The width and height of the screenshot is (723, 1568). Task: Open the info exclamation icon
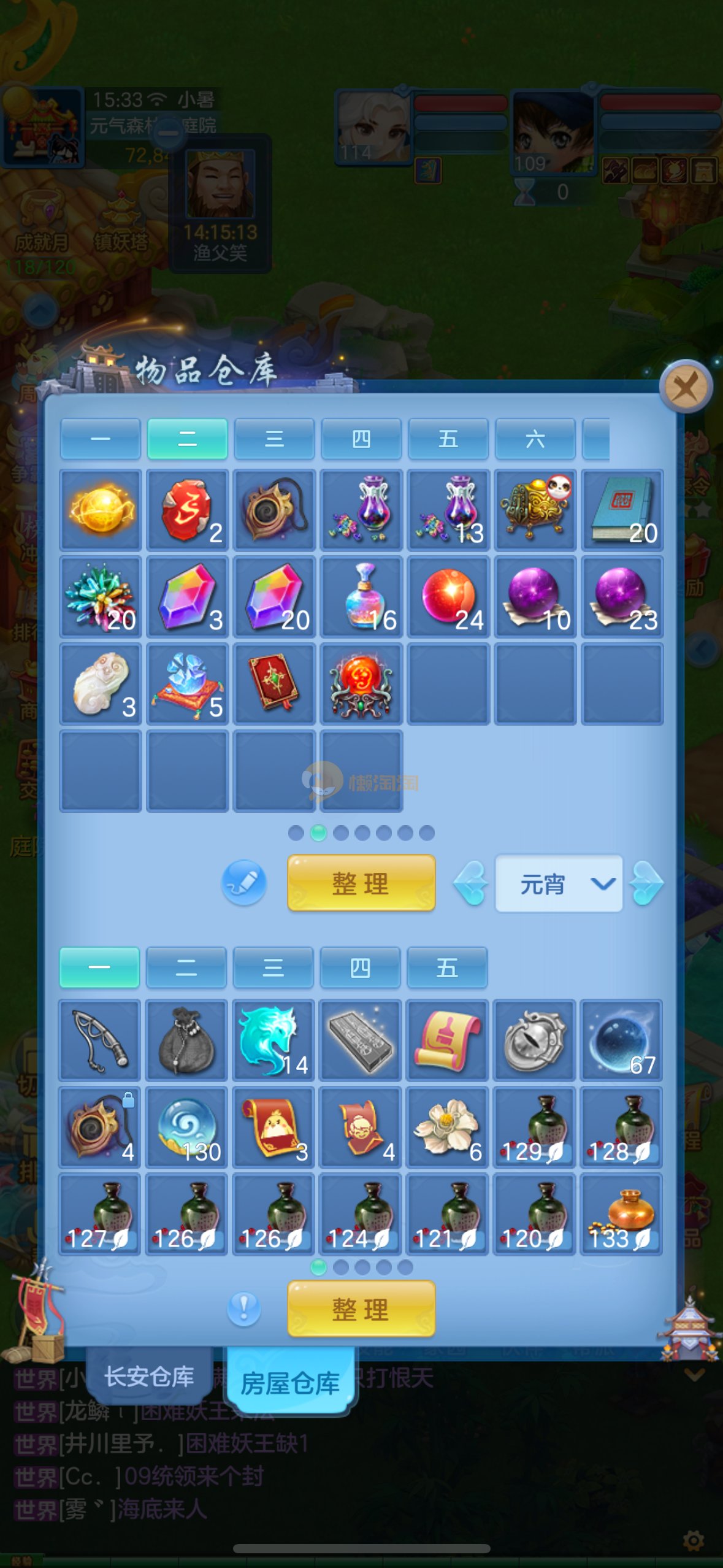pyautogui.click(x=244, y=1309)
